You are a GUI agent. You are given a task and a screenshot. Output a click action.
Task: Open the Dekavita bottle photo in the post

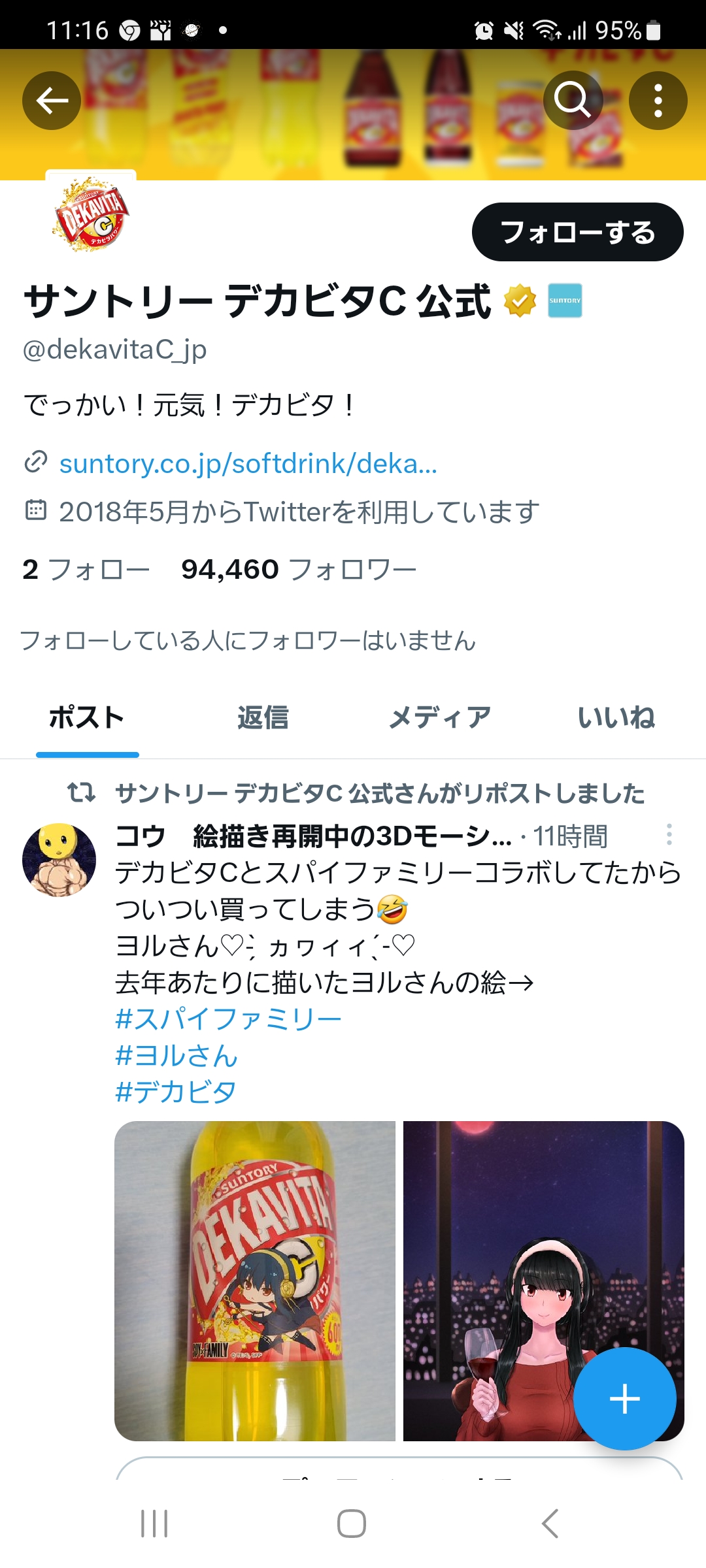click(x=255, y=1281)
